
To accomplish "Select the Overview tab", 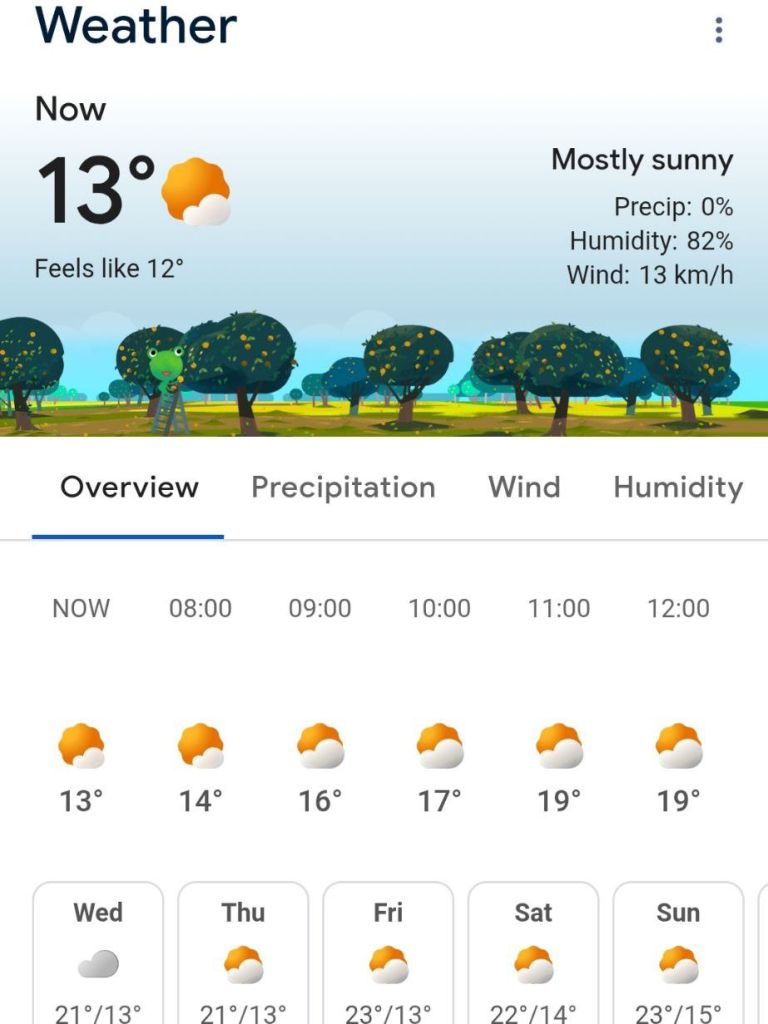I will (x=129, y=488).
